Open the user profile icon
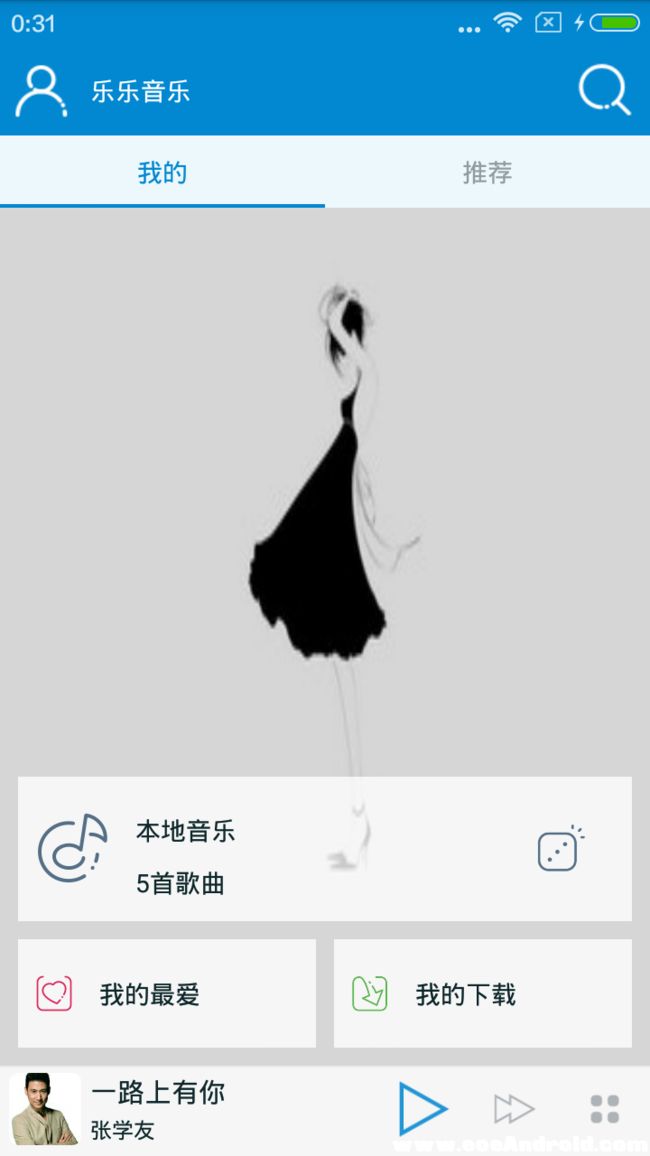Screen dimensions: 650x1156 click(41, 91)
